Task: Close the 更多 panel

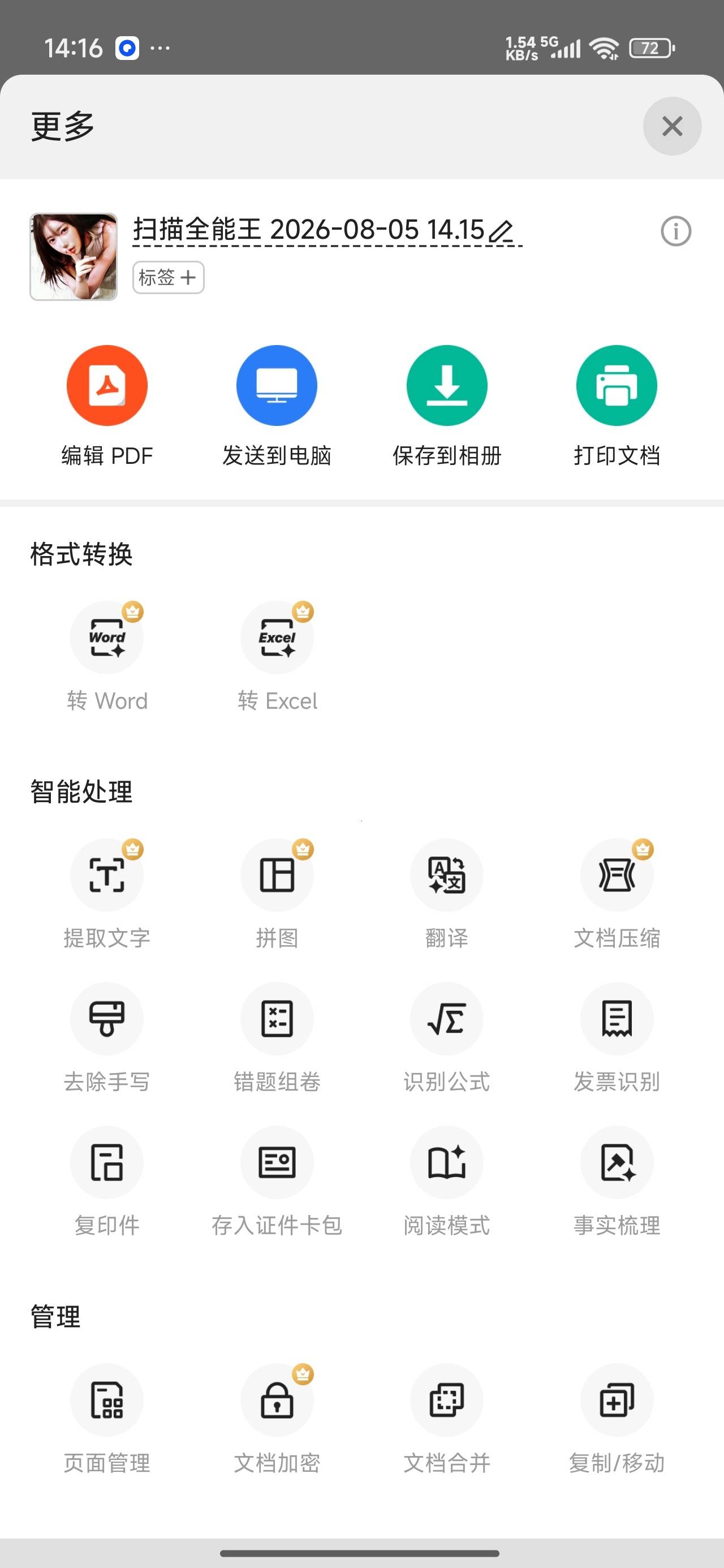Action: coord(671,126)
